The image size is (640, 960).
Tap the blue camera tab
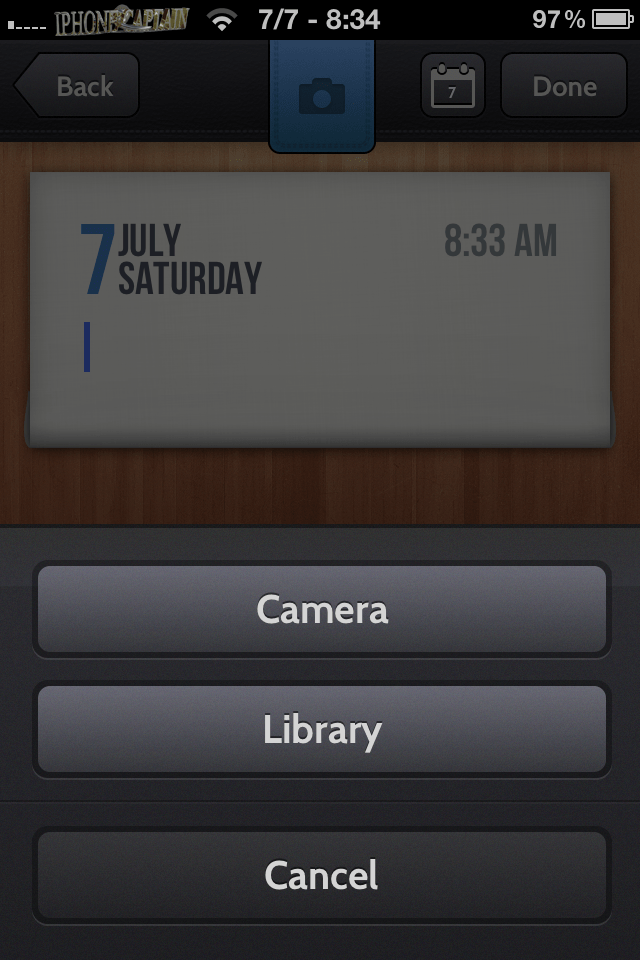coord(321,97)
